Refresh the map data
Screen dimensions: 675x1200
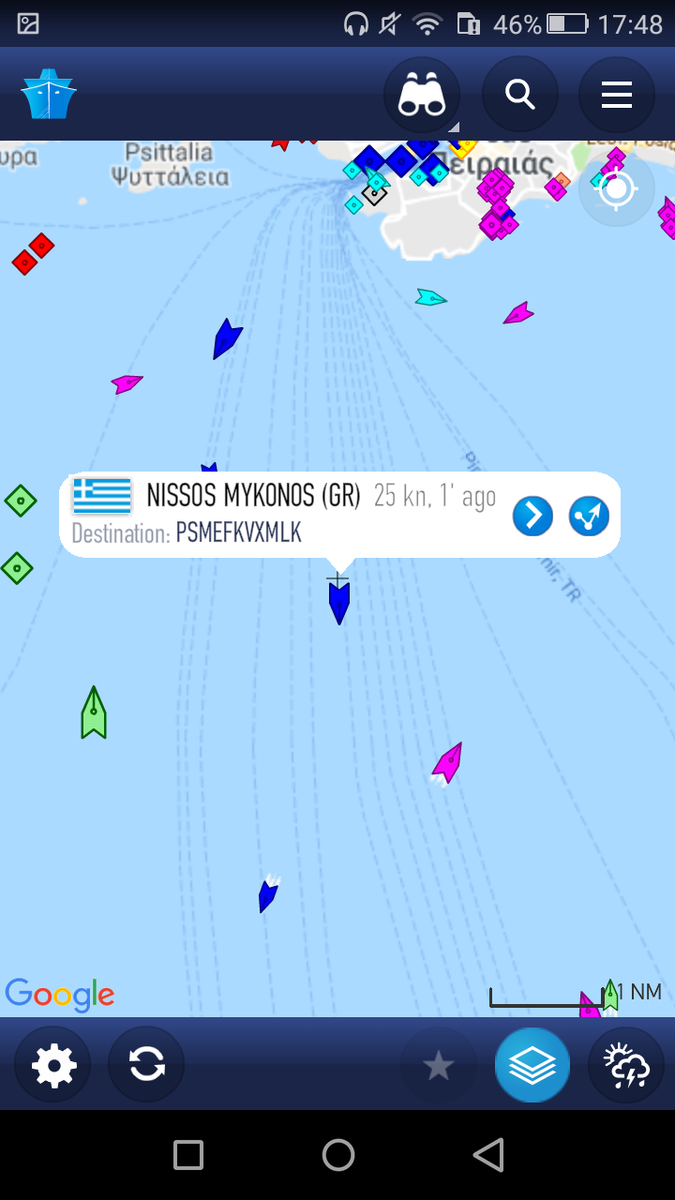147,1067
